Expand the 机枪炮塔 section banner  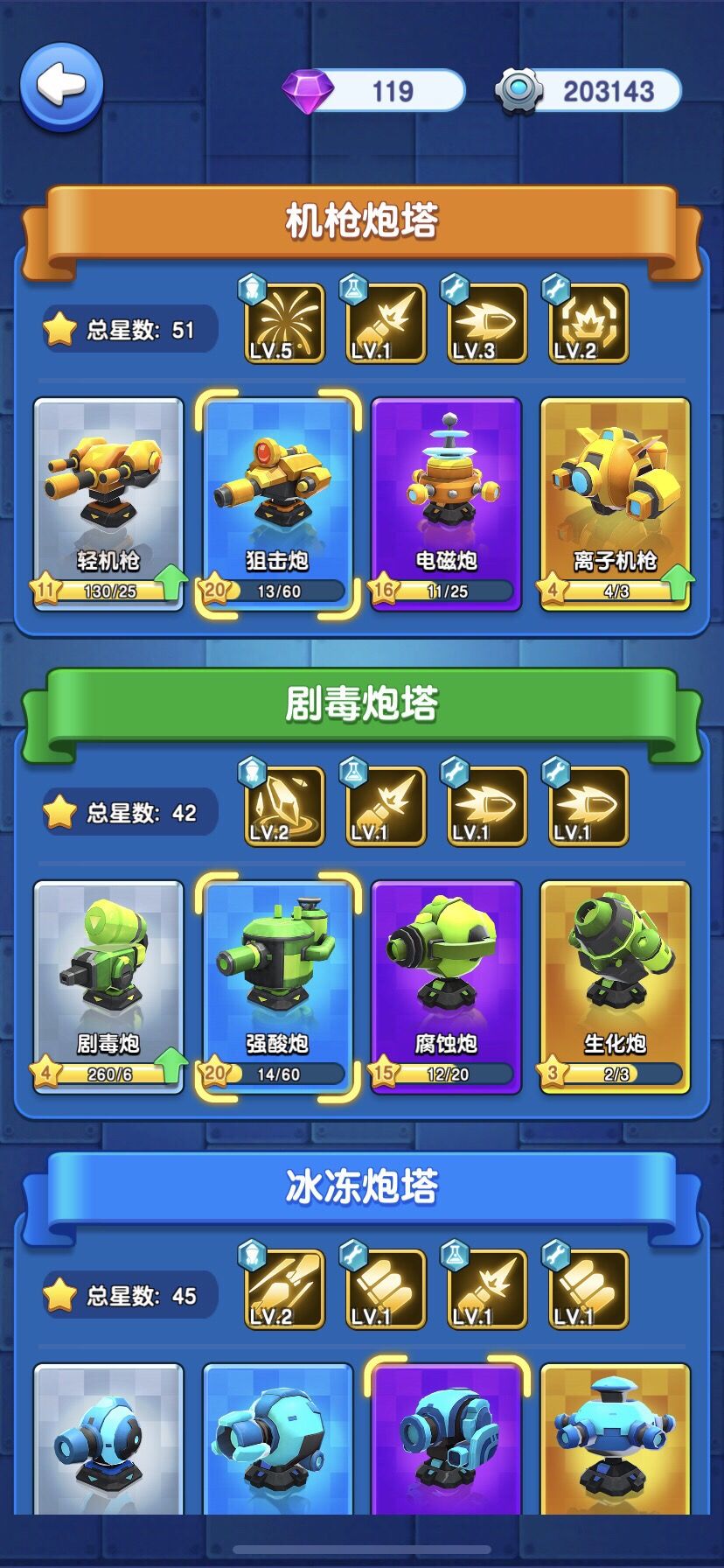(x=362, y=220)
